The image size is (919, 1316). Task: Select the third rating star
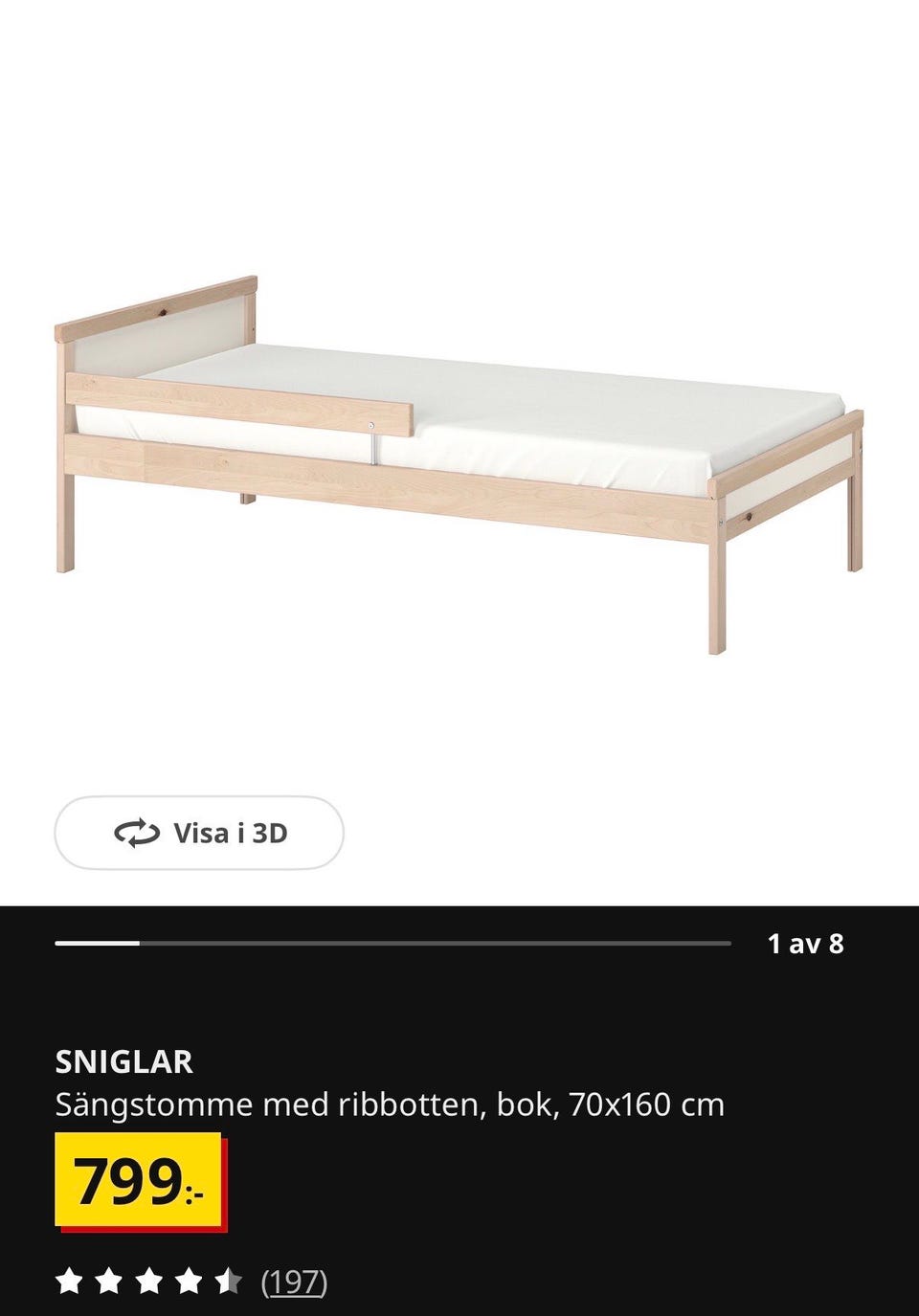[x=150, y=1280]
